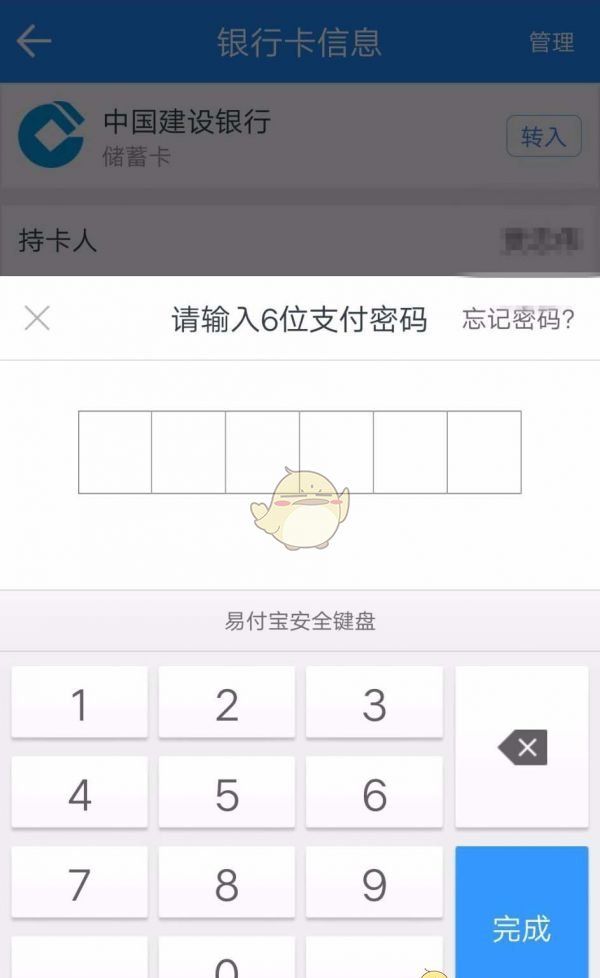Image resolution: width=600 pixels, height=978 pixels.
Task: Enter digit 8 on the keypad
Action: coord(227,883)
